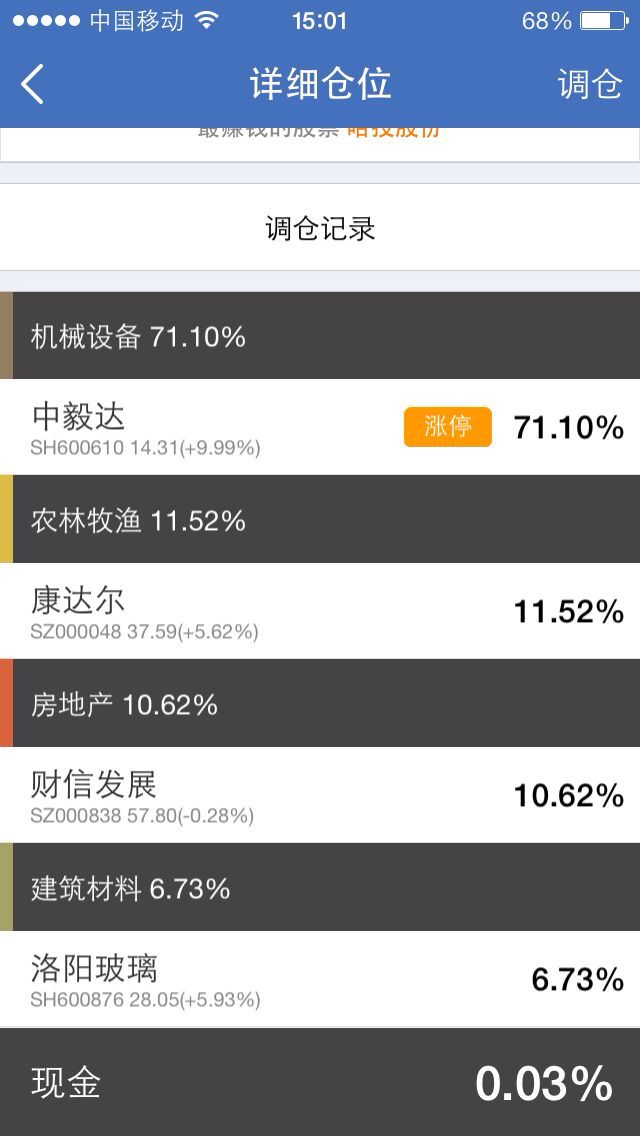Select the 财信发展 holding
The width and height of the screenshot is (640, 1136).
(x=320, y=795)
